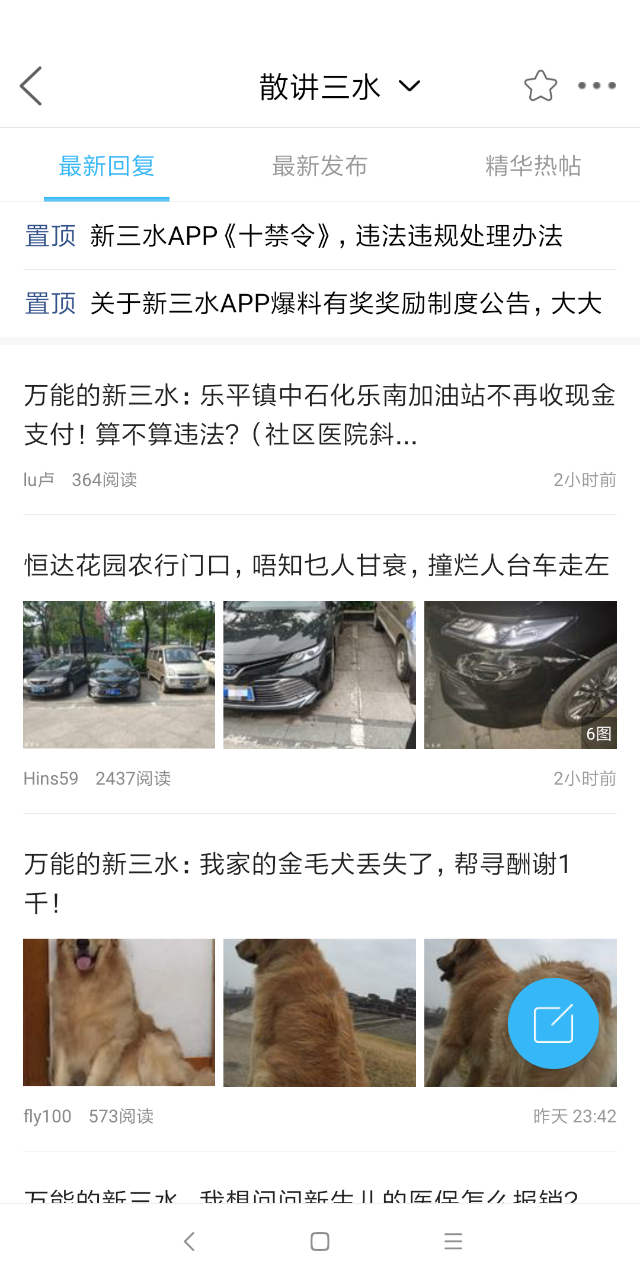Screen dimensions: 640x1280
Task: Open the three-dot overflow menu
Action: 597,86
